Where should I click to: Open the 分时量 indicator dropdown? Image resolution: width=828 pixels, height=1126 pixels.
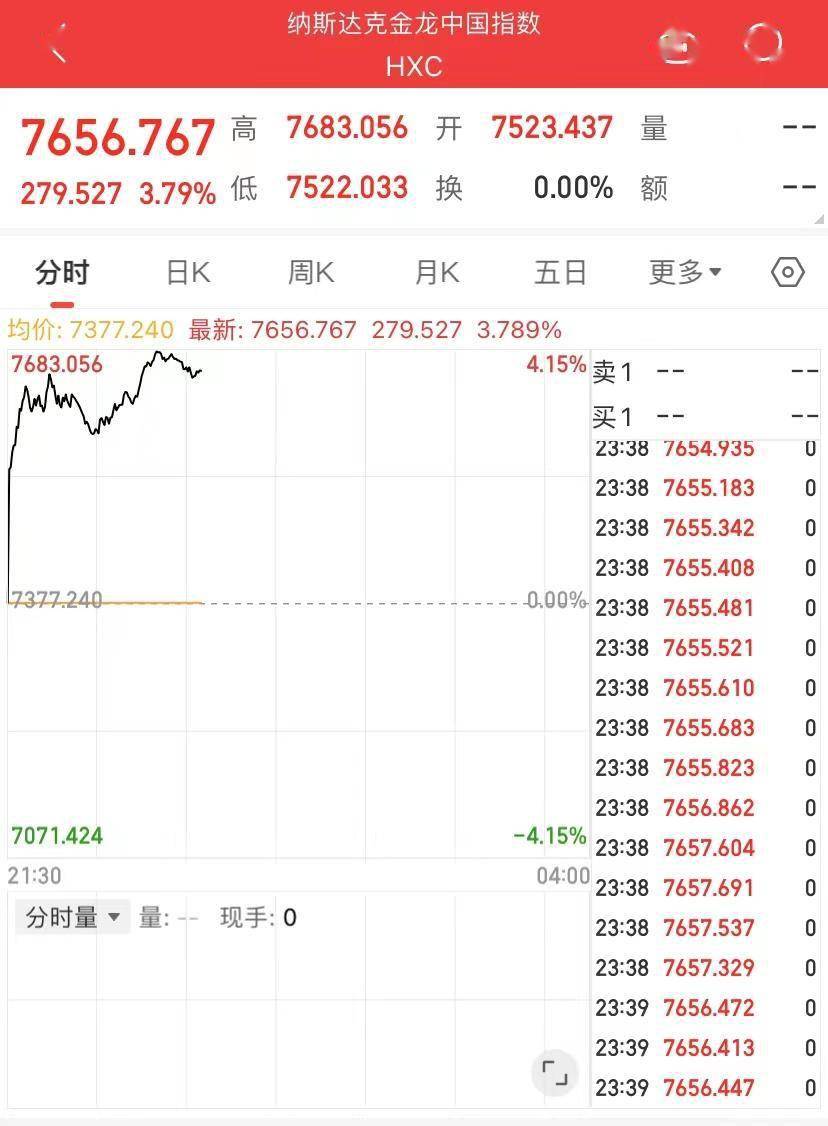[73, 917]
